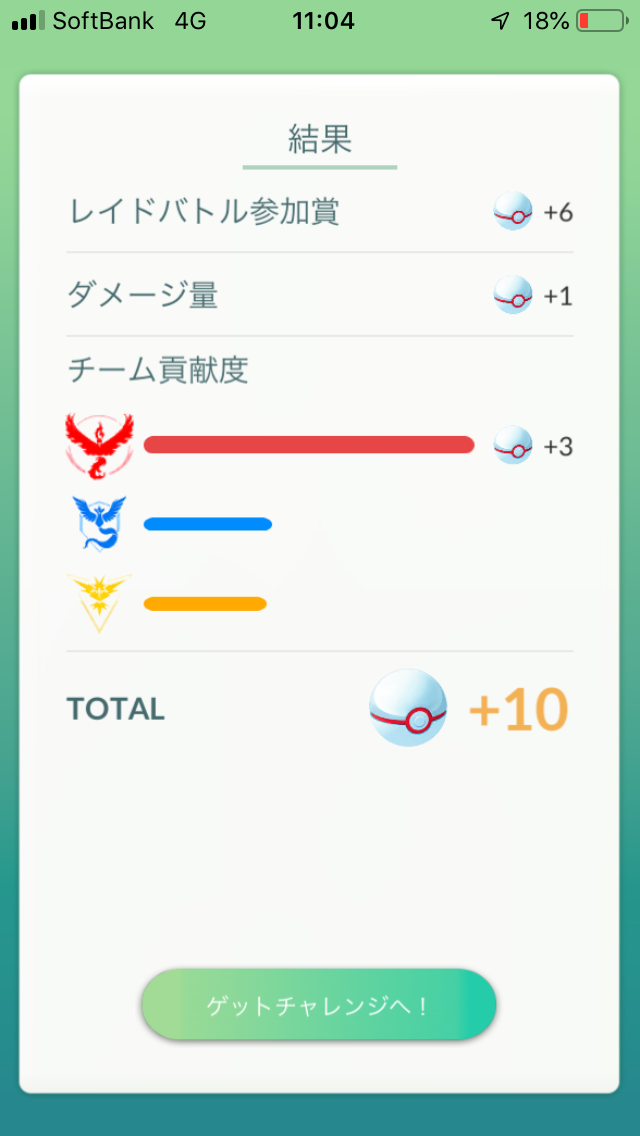This screenshot has width=640, height=1136.
Task: Tap the ゲットチャレンジへ！ button
Action: click(318, 1004)
